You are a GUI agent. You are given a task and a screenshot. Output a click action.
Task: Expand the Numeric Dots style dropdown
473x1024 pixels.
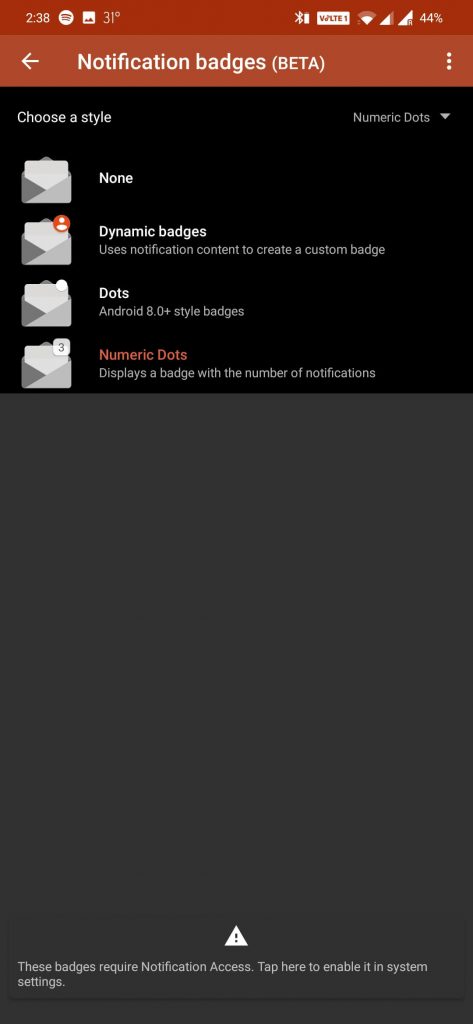[x=401, y=118]
